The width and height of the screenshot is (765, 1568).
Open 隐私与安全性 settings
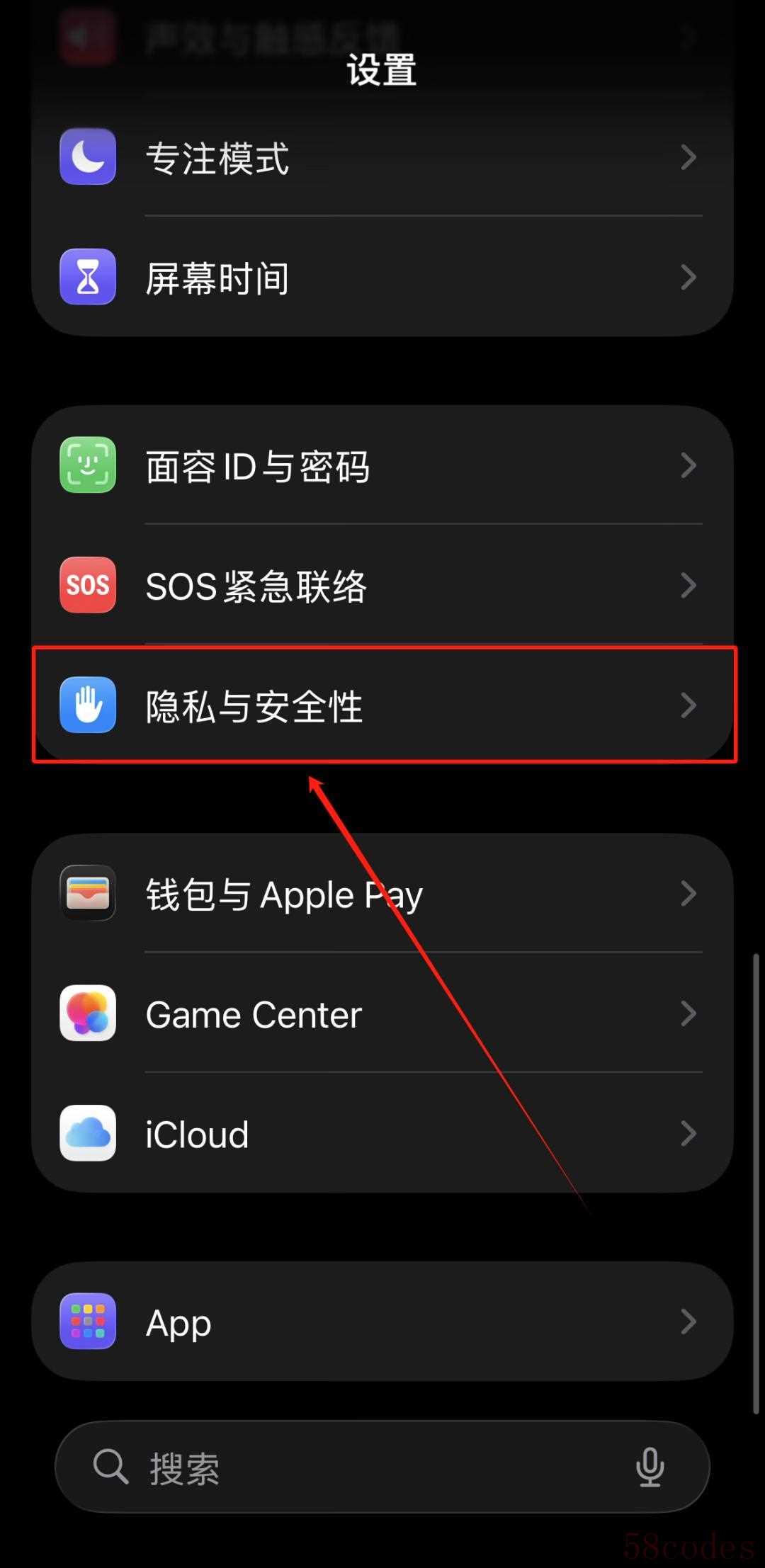(x=381, y=705)
